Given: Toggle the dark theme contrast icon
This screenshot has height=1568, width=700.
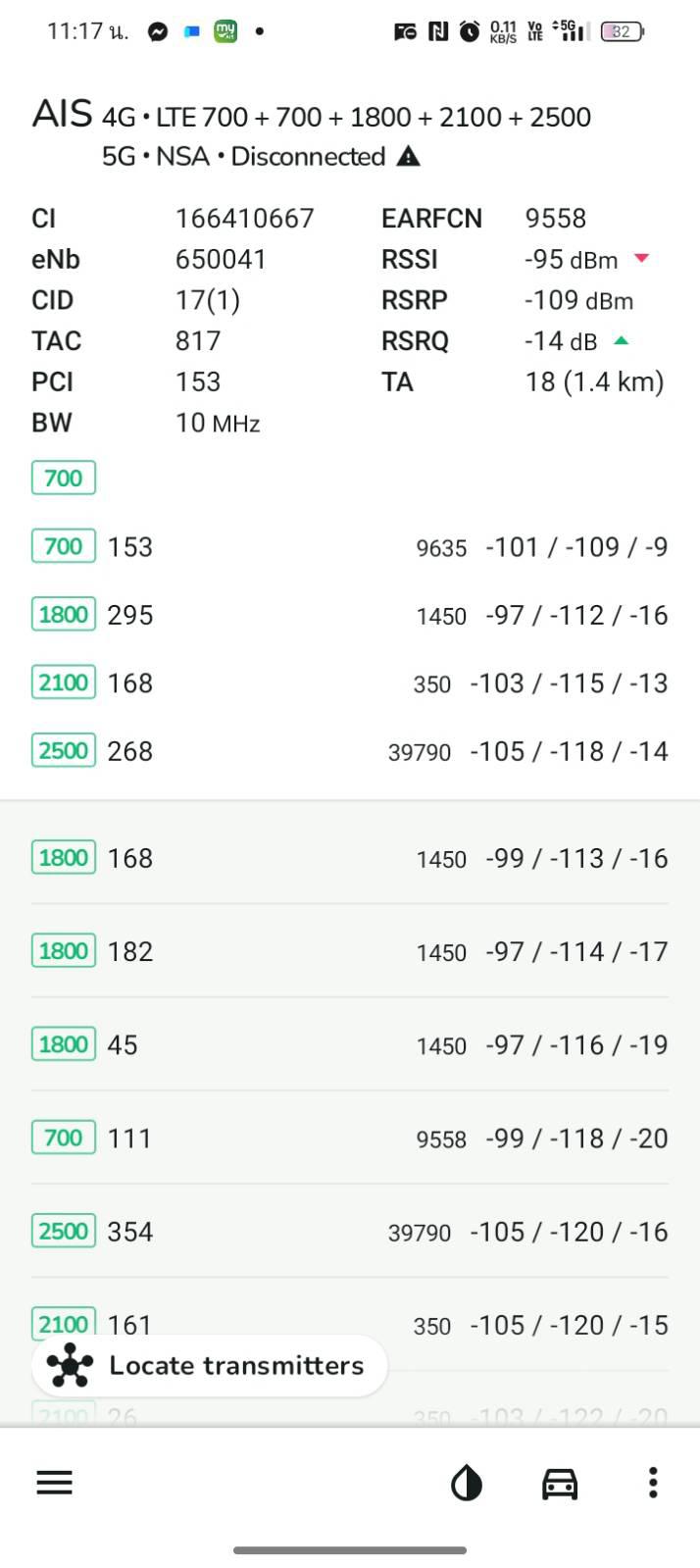Looking at the screenshot, I should [x=467, y=1483].
